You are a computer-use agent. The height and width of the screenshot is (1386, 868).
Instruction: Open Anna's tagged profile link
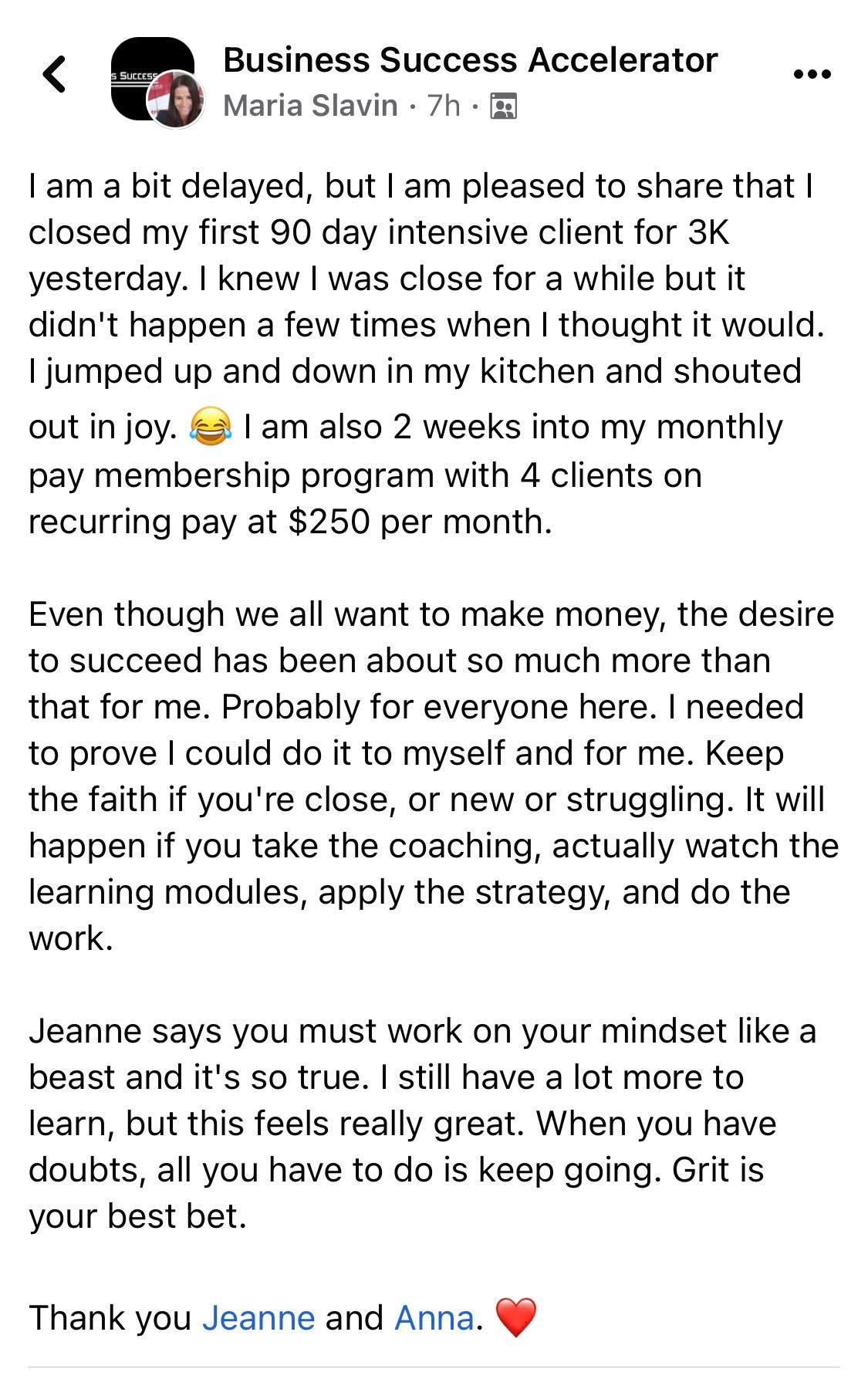click(434, 1317)
